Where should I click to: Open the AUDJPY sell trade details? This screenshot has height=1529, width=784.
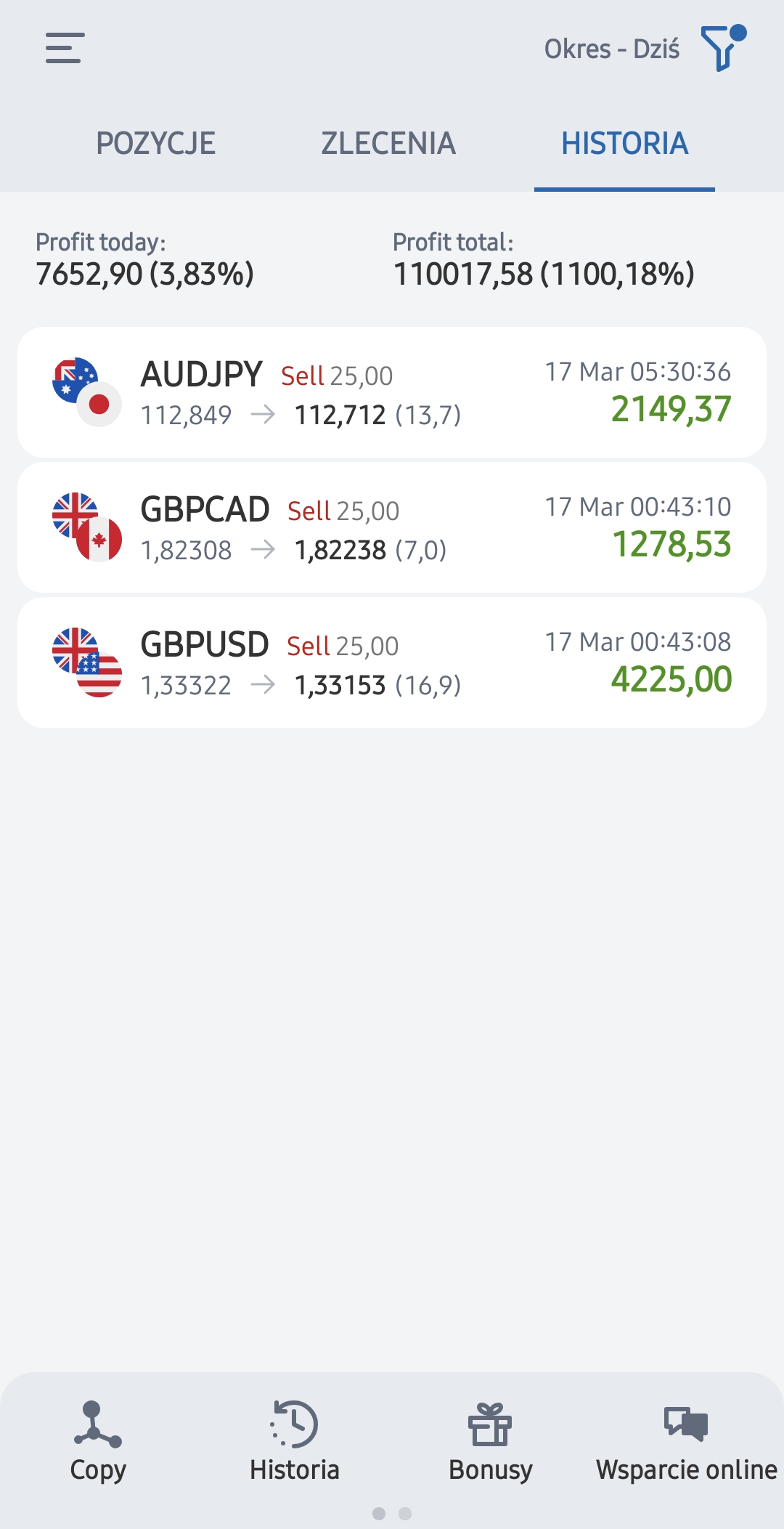392,392
